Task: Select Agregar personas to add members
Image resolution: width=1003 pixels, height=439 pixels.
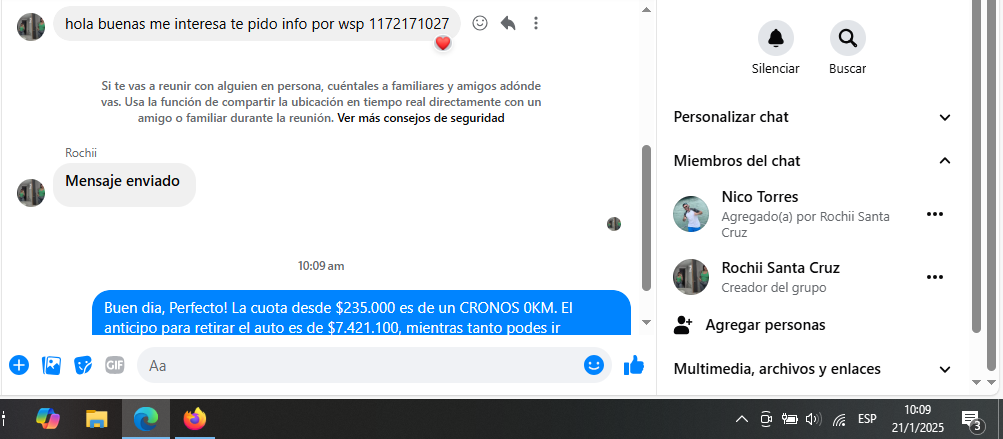Action: [764, 325]
